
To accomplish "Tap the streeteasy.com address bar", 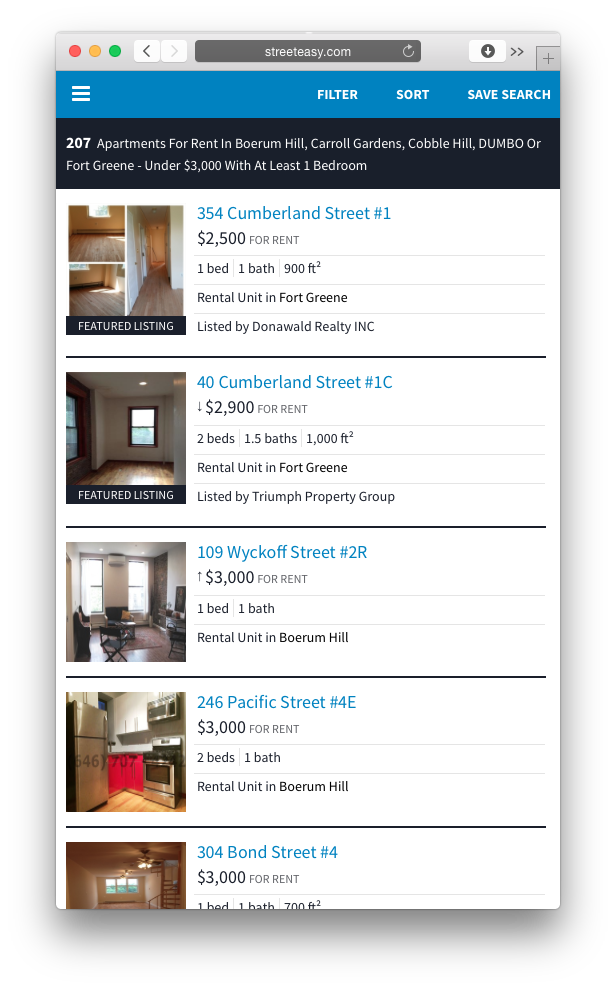I will coord(308,51).
